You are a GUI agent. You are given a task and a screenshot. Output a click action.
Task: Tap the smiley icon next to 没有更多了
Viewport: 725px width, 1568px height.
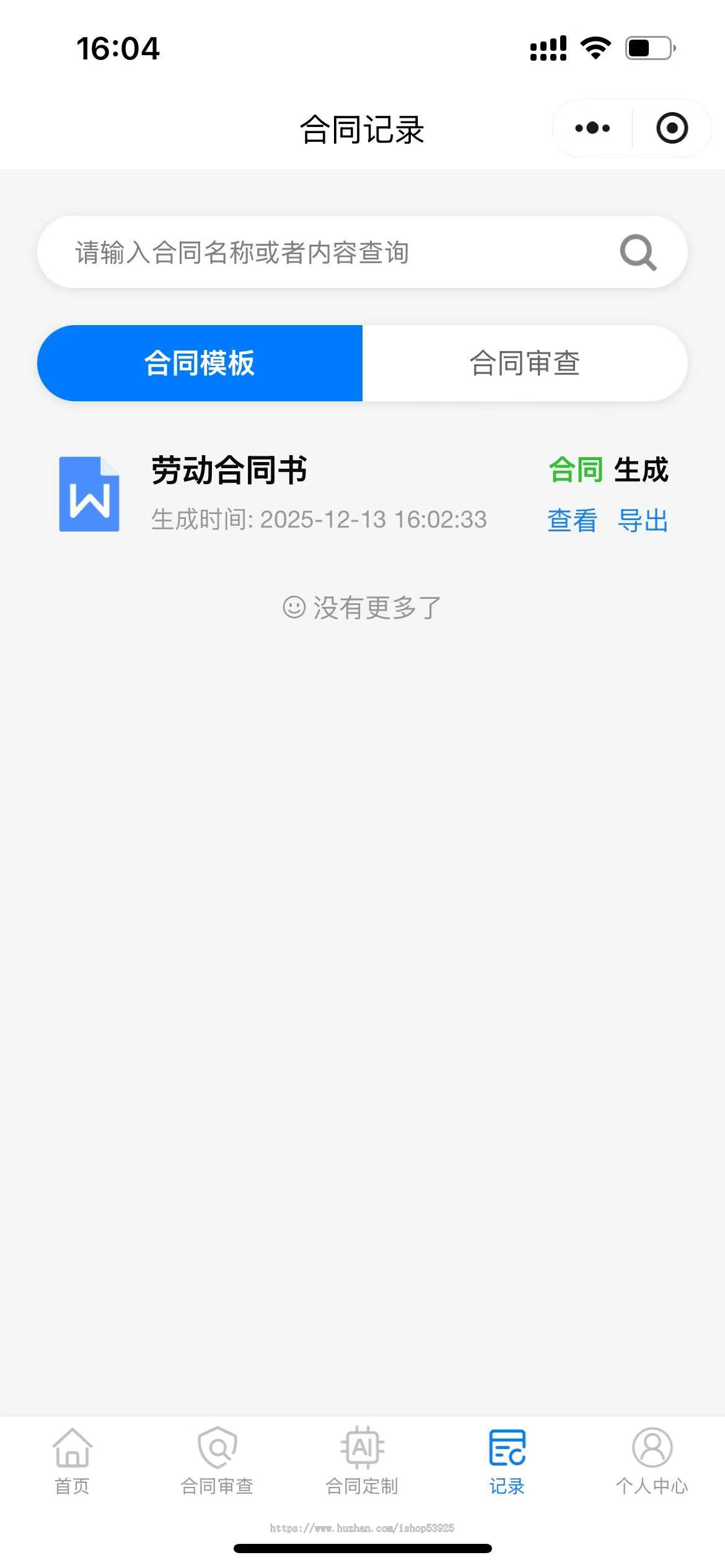[294, 609]
